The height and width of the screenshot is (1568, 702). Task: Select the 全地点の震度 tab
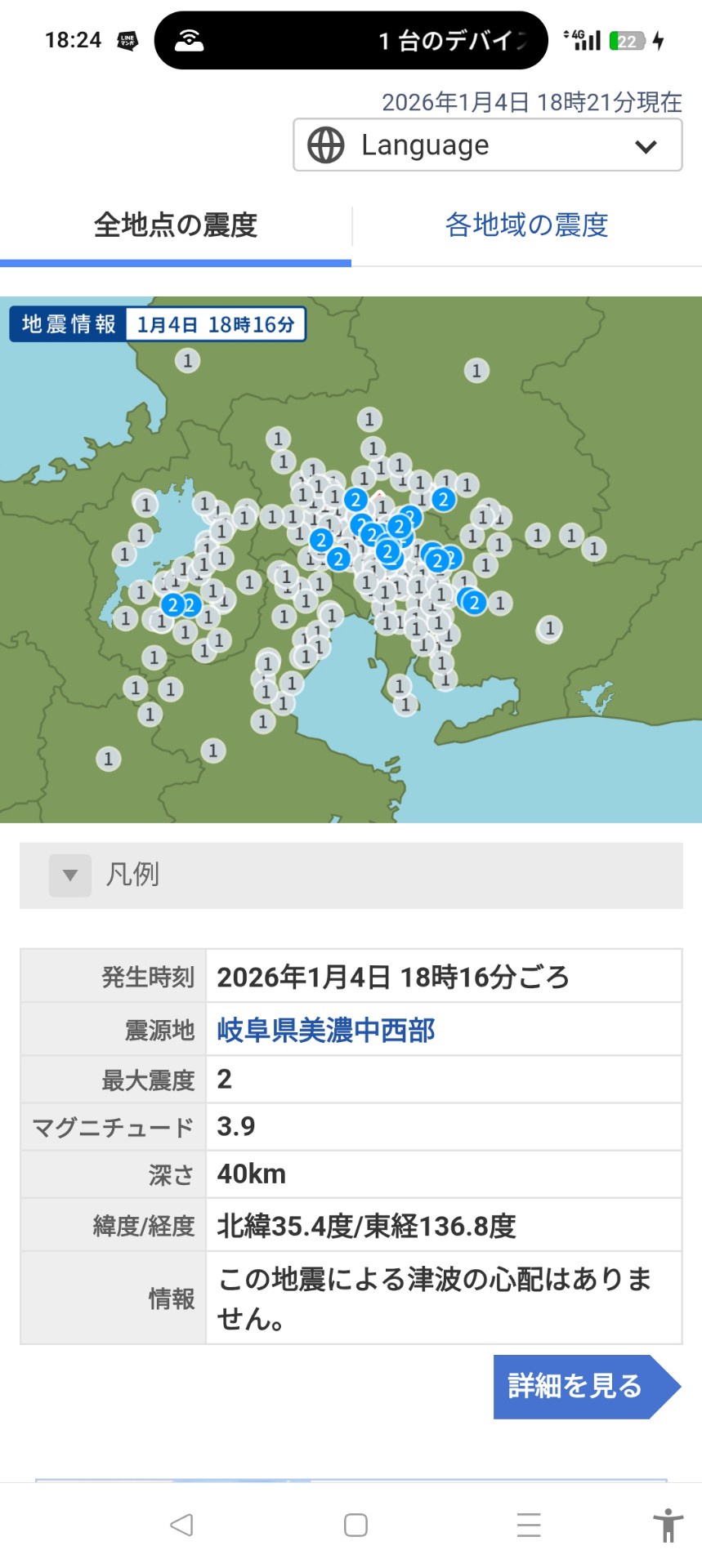click(x=176, y=225)
